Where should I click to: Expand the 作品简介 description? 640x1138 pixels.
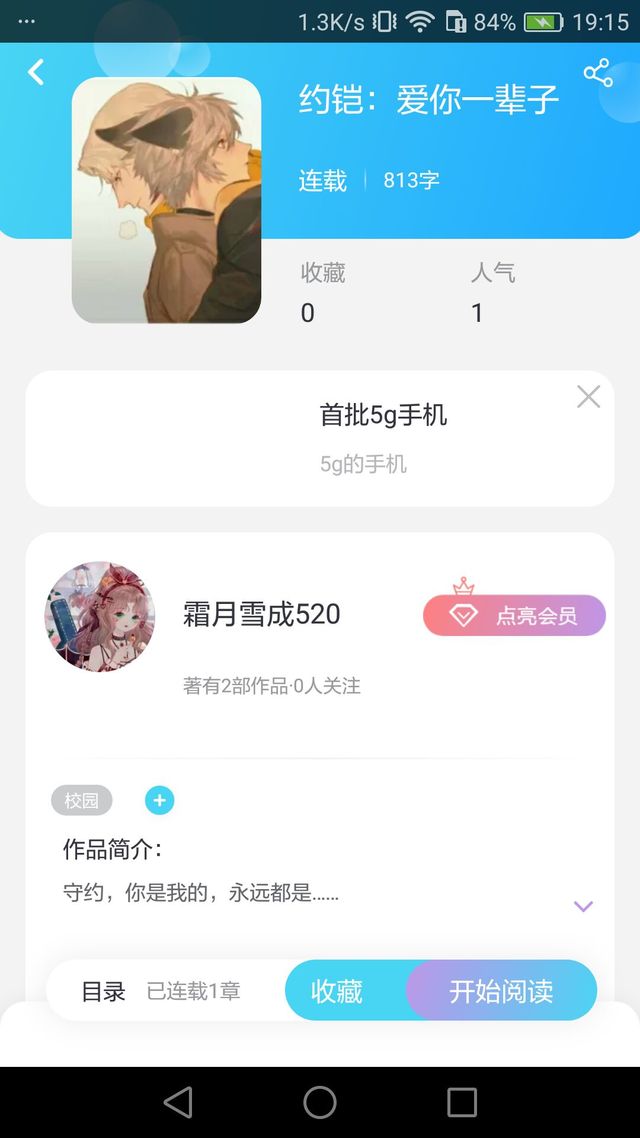point(583,906)
